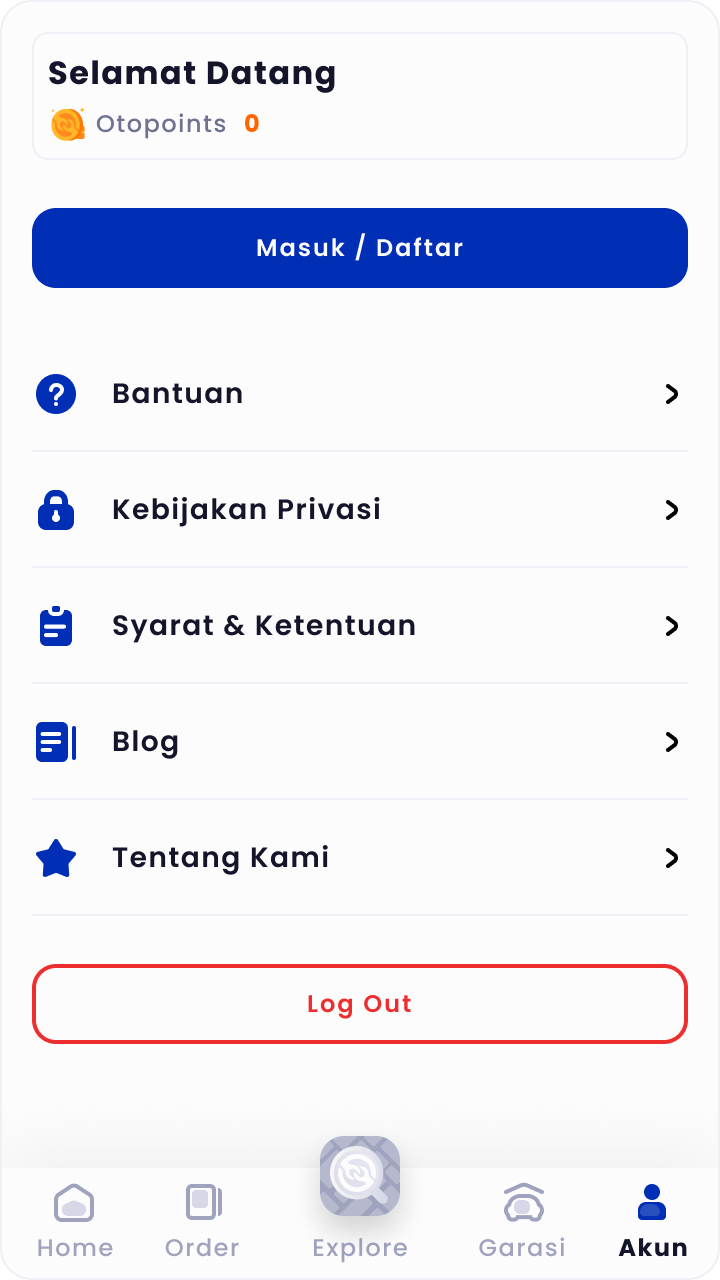
Task: Tap the Syarat & Ketentuan clipboard icon
Action: (x=56, y=625)
